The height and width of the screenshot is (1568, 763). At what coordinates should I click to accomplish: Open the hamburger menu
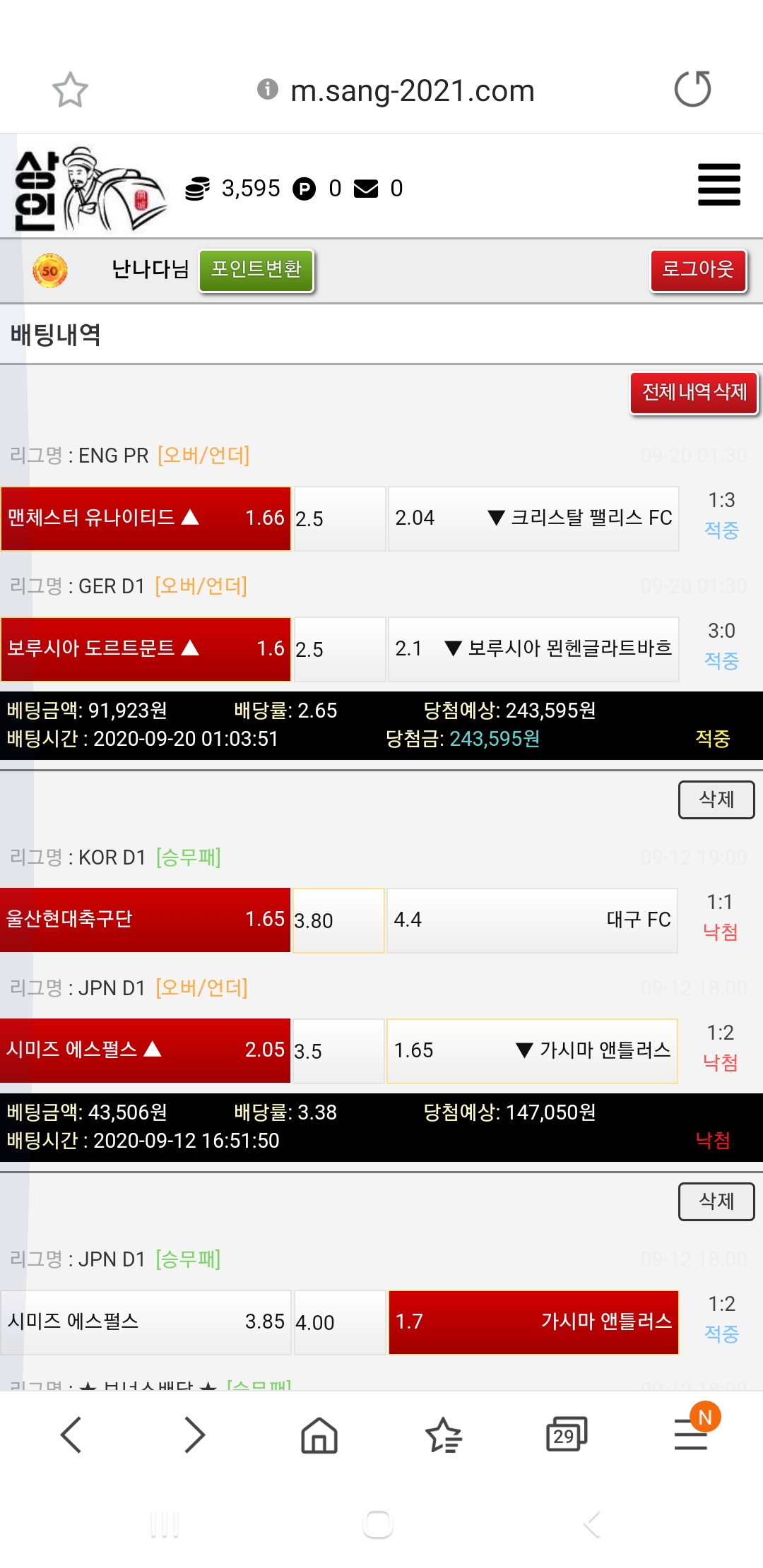coord(718,184)
